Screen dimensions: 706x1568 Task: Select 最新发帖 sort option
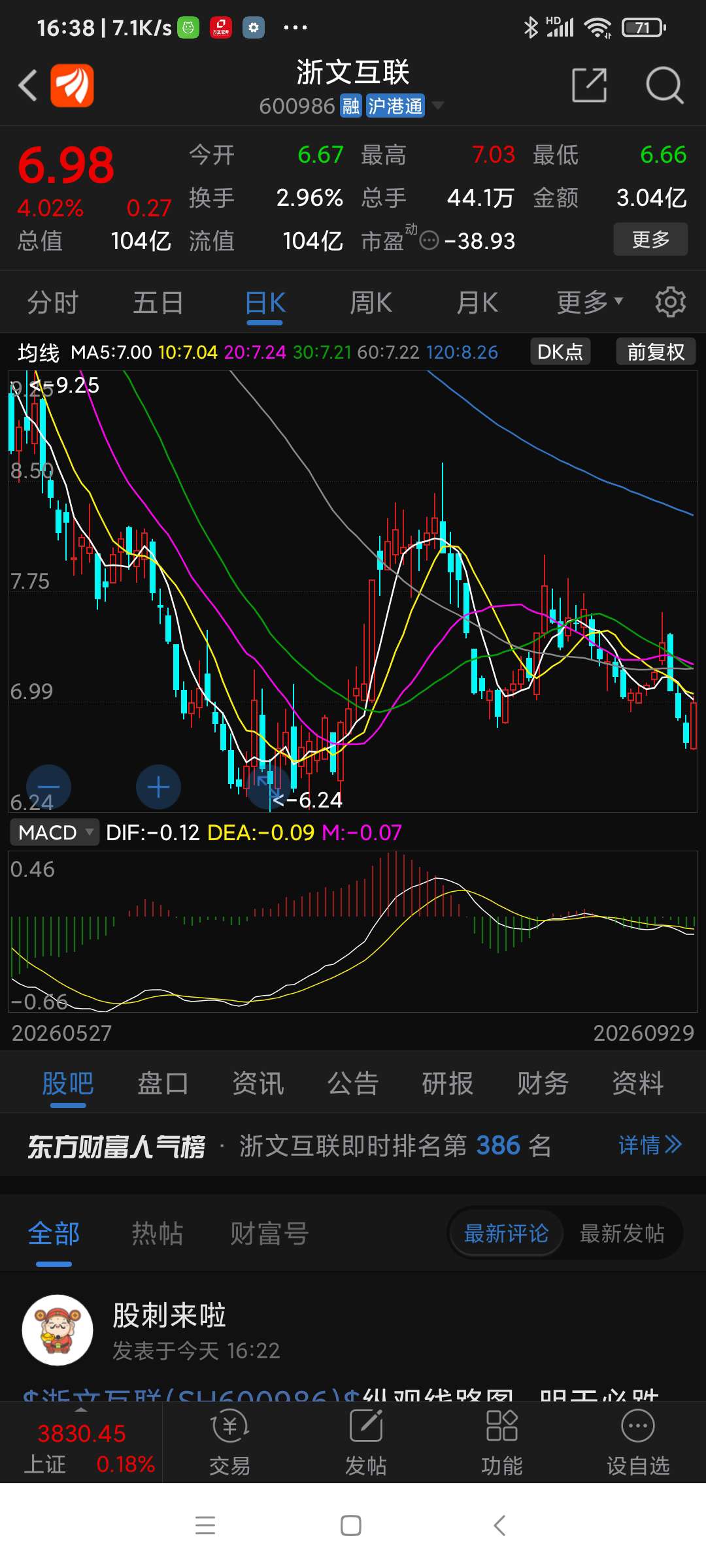[x=622, y=1233]
